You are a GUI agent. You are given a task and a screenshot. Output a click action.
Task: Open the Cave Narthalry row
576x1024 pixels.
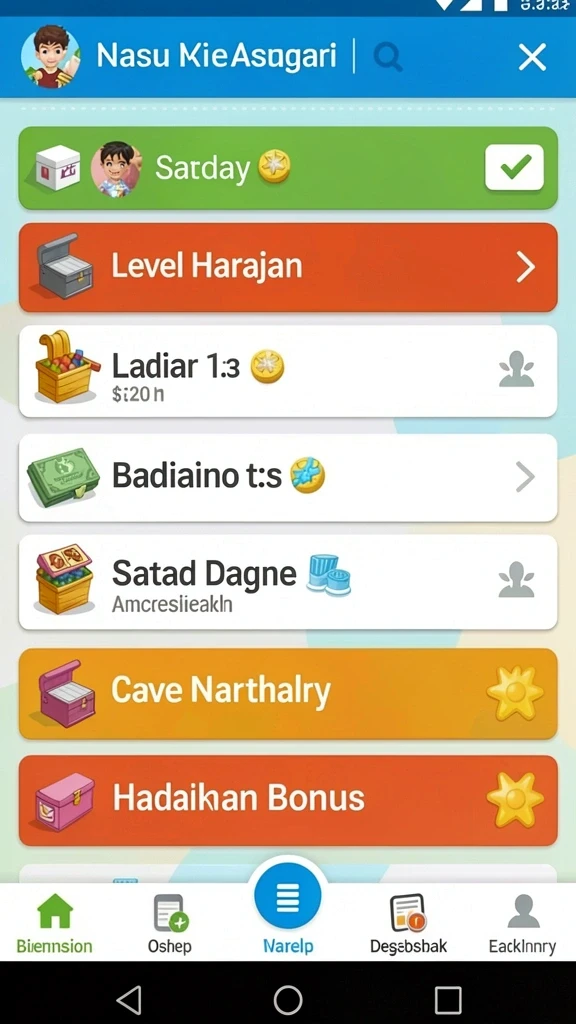(288, 694)
